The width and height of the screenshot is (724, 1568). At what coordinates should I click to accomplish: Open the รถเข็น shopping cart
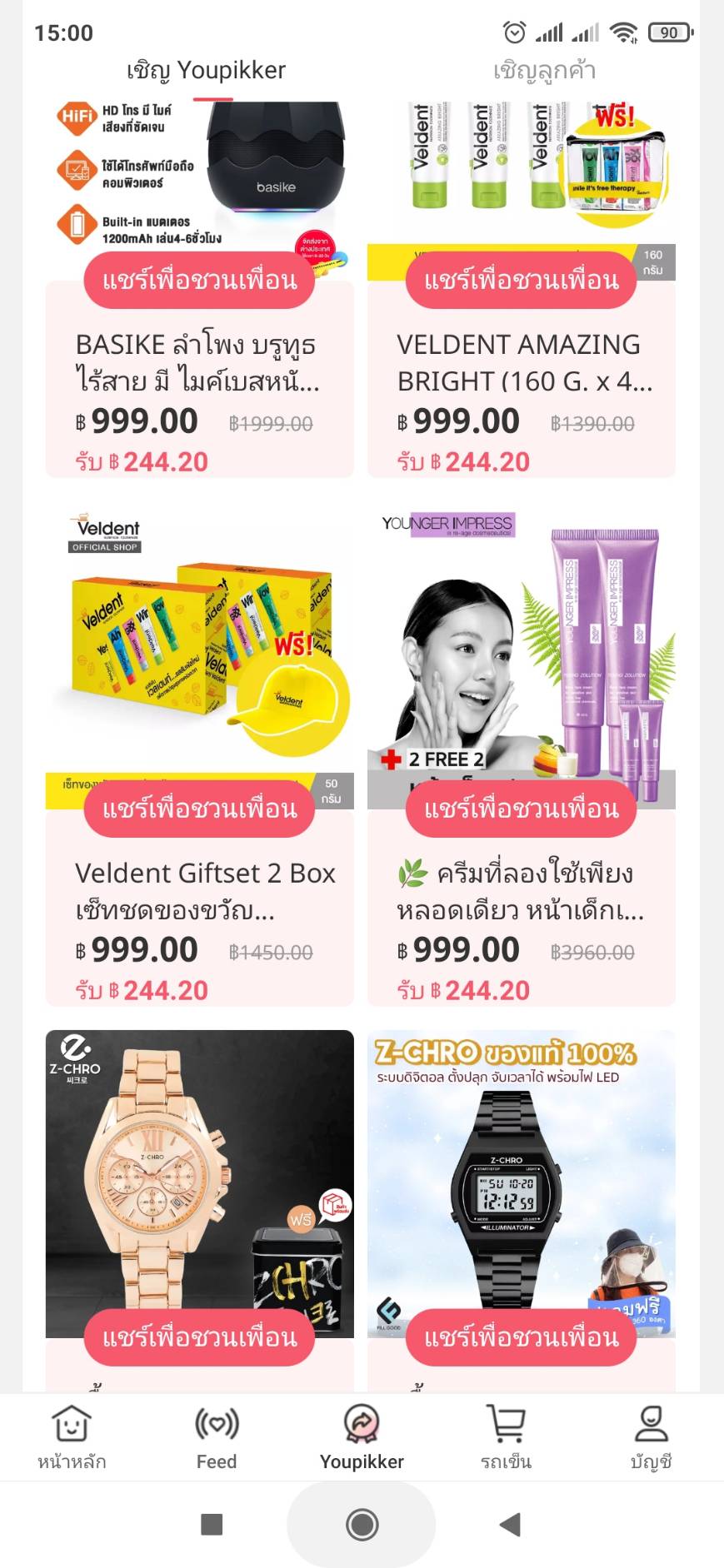[x=507, y=1438]
